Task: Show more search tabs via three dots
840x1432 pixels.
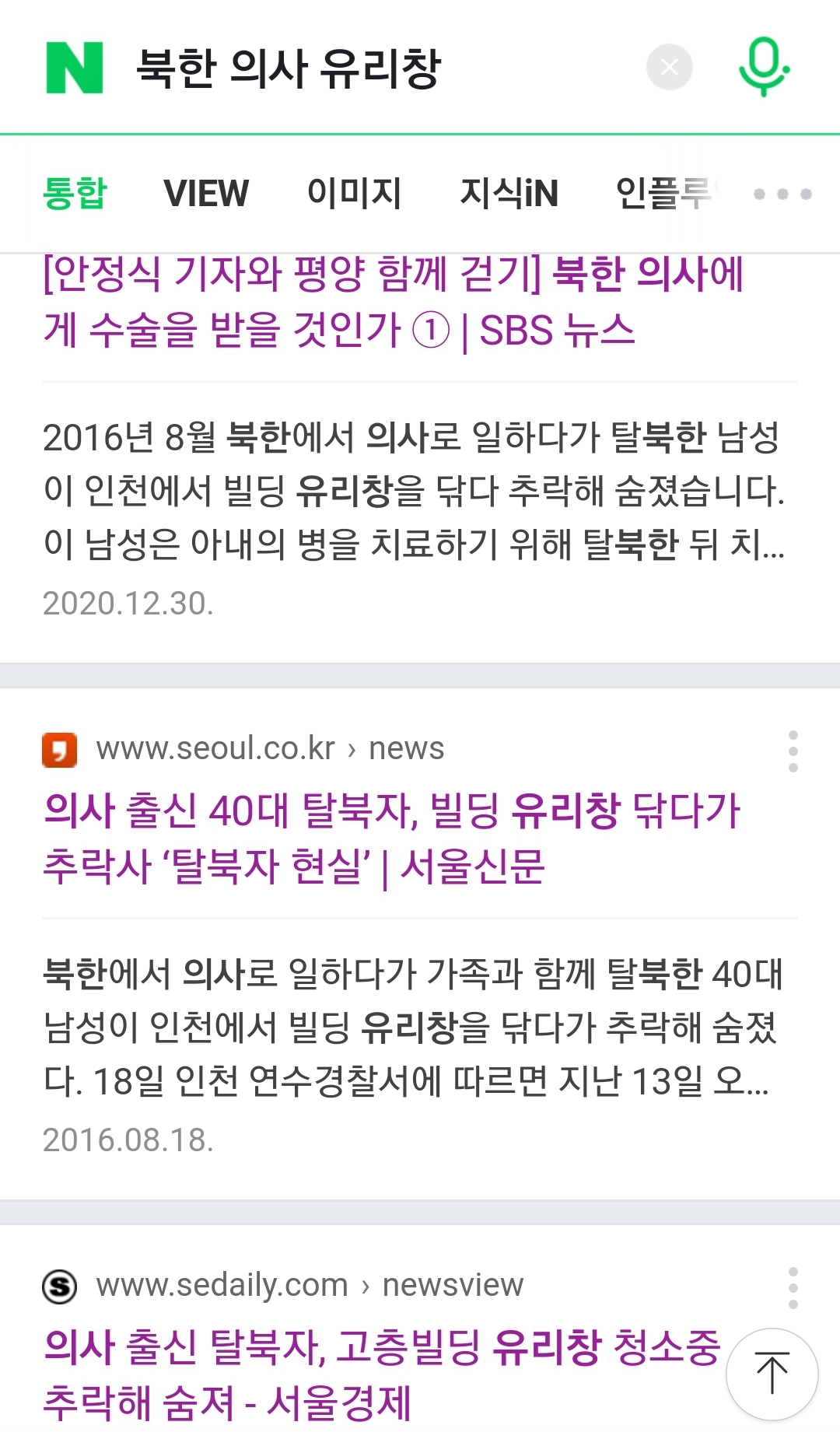Action: pos(782,194)
